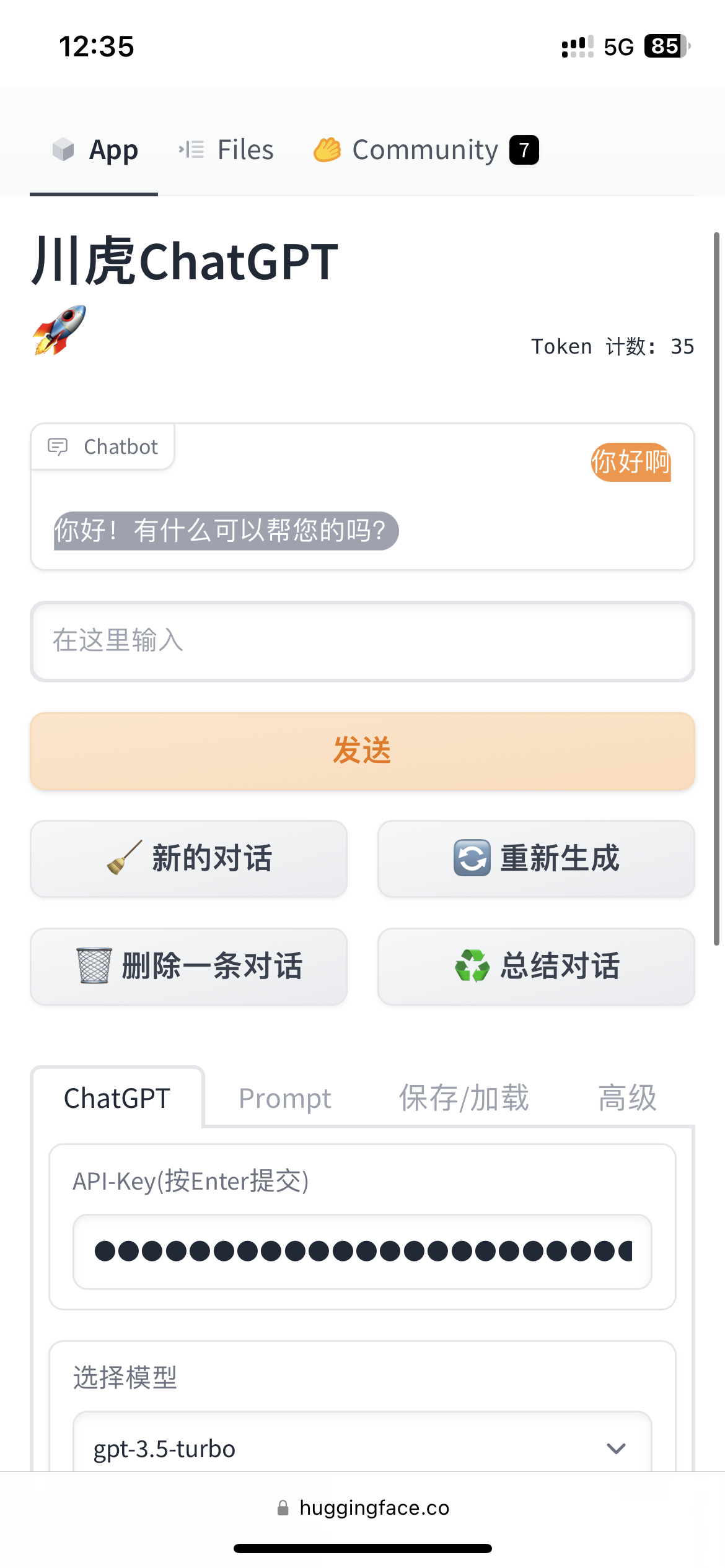
Task: Click the green recycling icon for 总结对话
Action: [x=473, y=966]
